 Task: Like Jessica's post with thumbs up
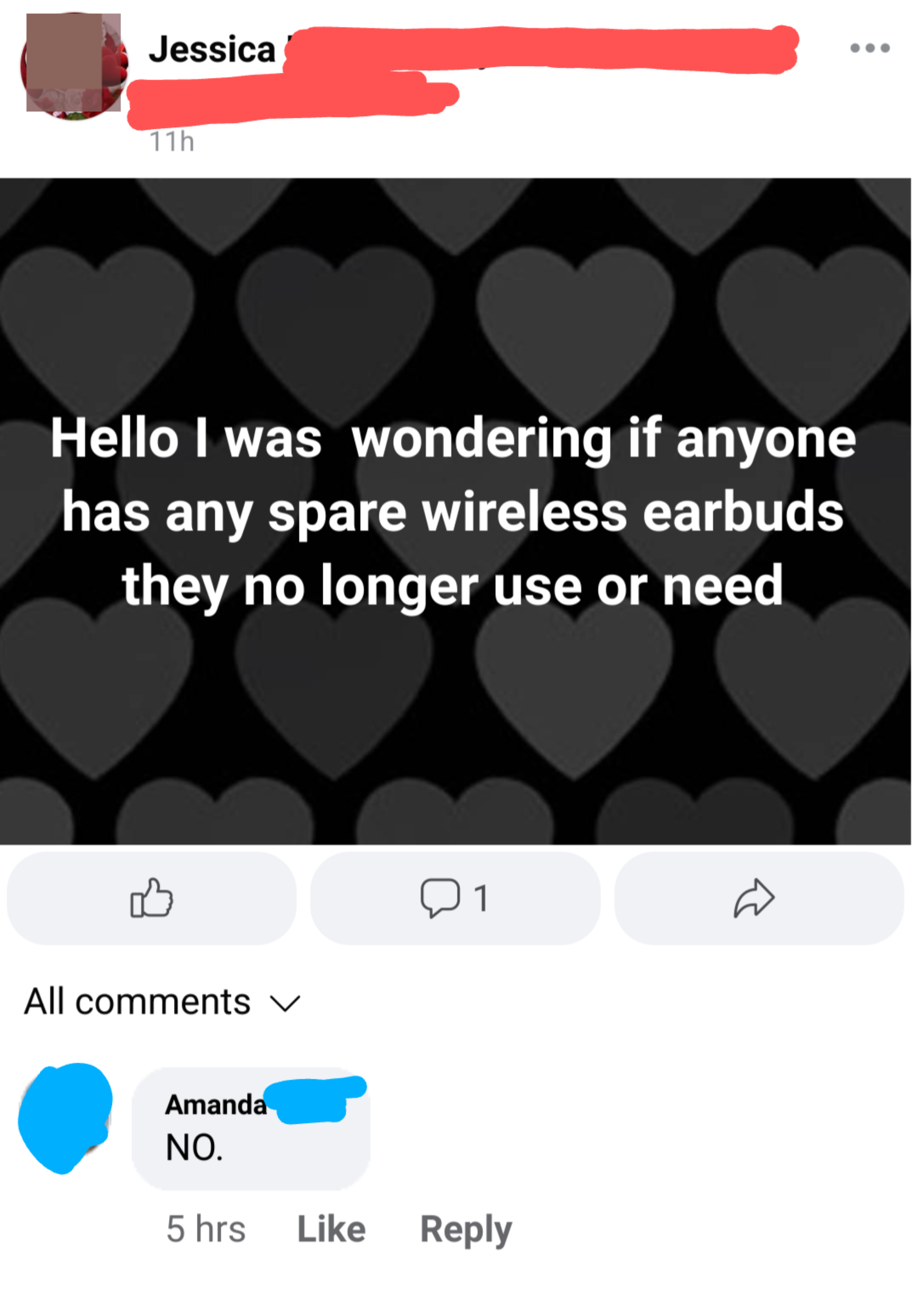(151, 898)
